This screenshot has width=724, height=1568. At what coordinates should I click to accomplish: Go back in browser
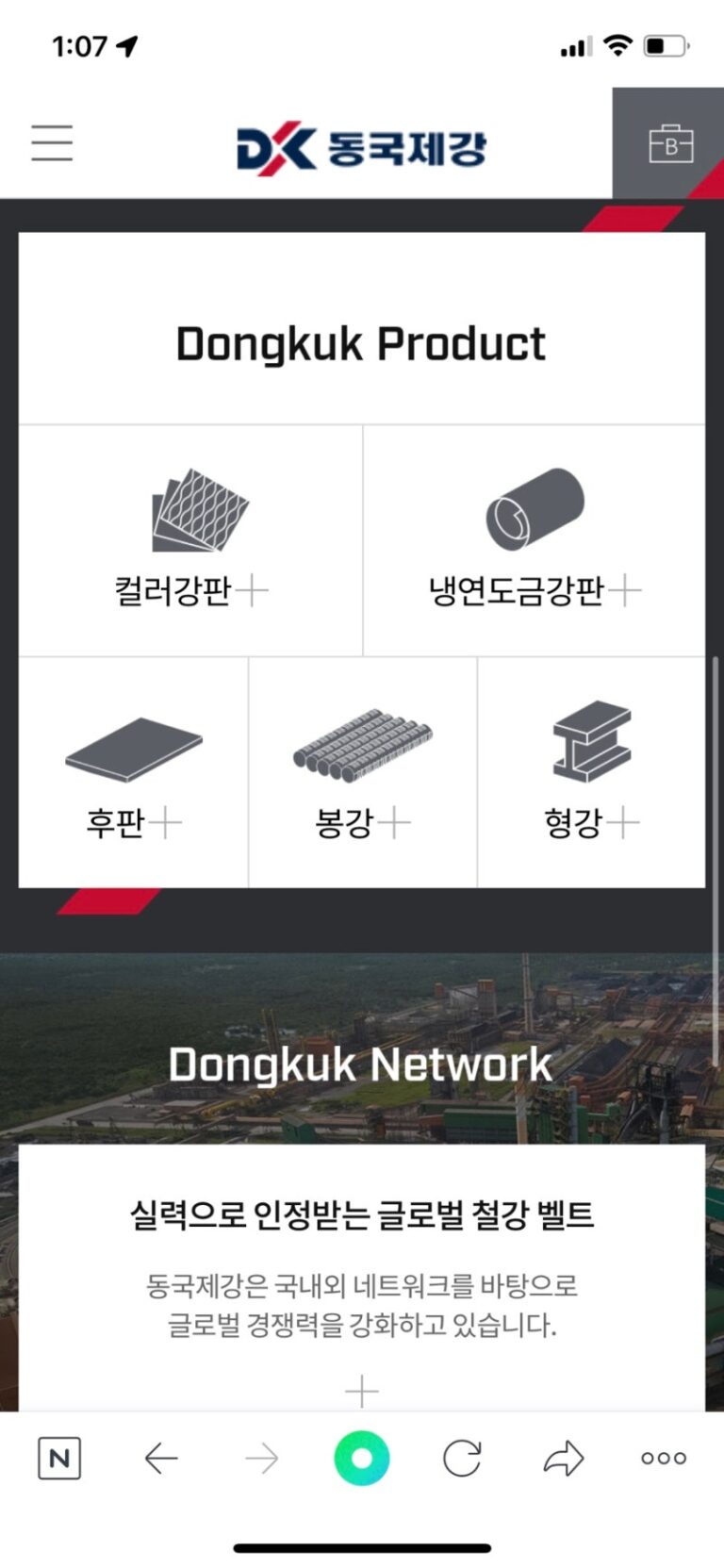[x=161, y=1459]
